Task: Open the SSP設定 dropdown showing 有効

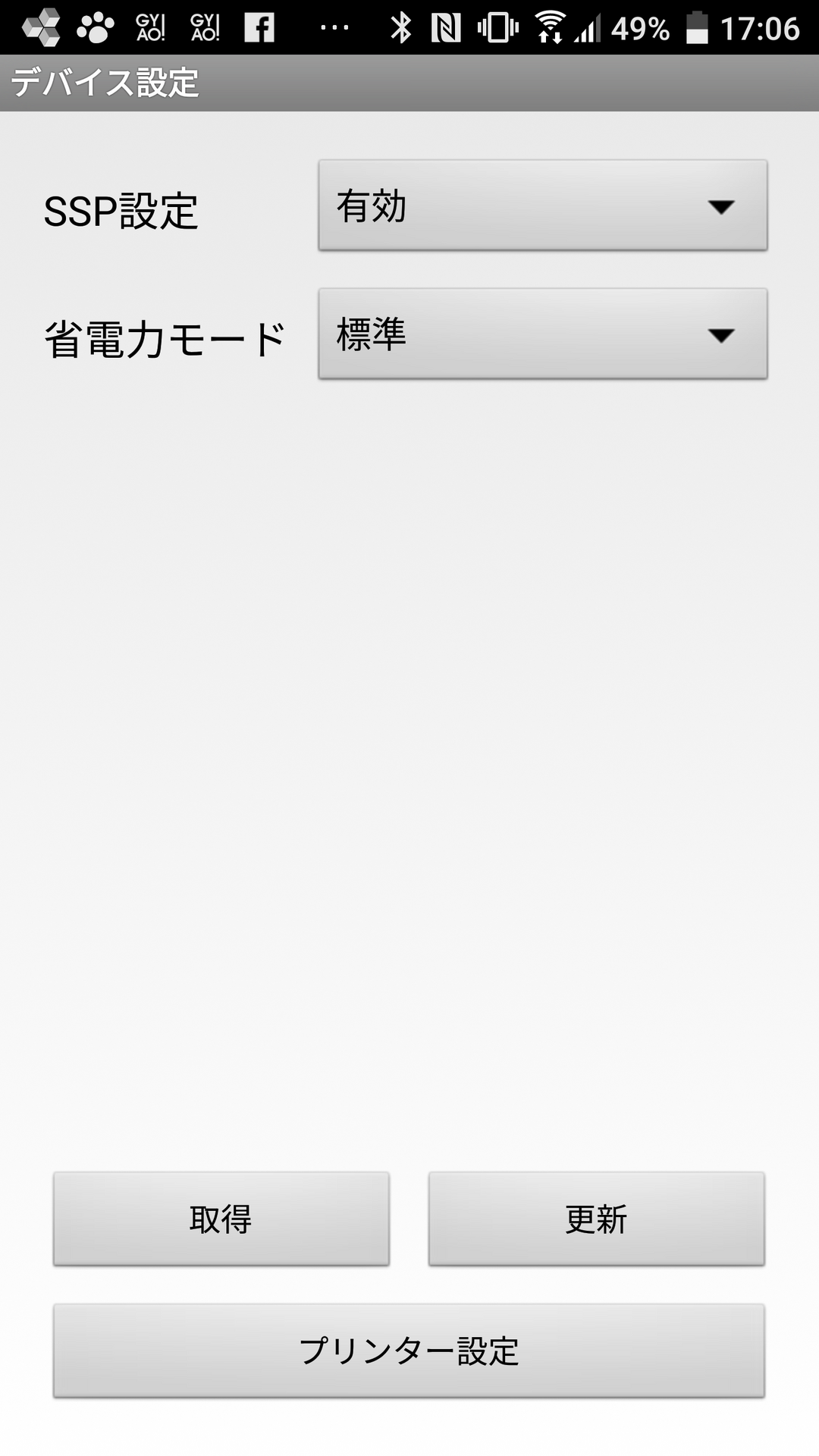Action: coord(543,206)
